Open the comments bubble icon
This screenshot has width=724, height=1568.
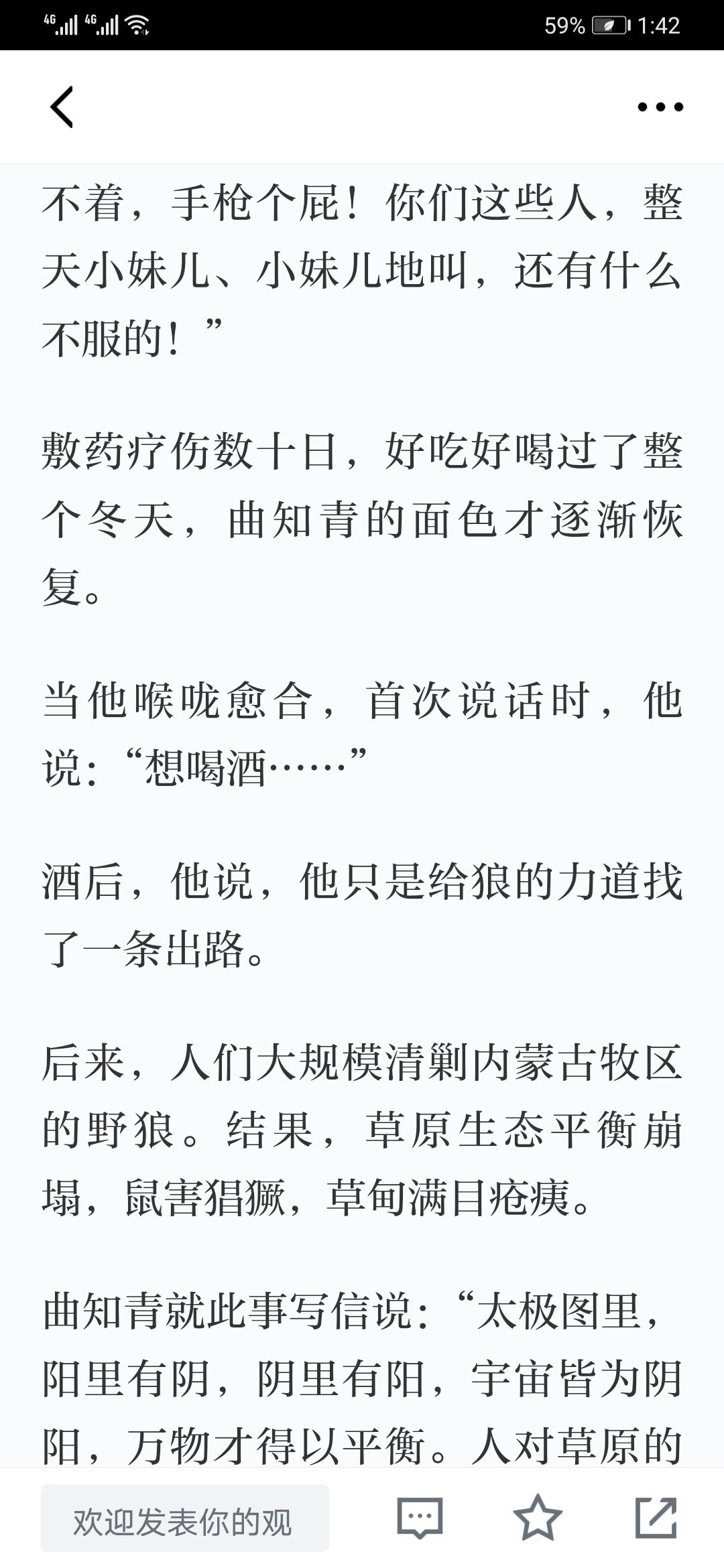click(x=420, y=1518)
